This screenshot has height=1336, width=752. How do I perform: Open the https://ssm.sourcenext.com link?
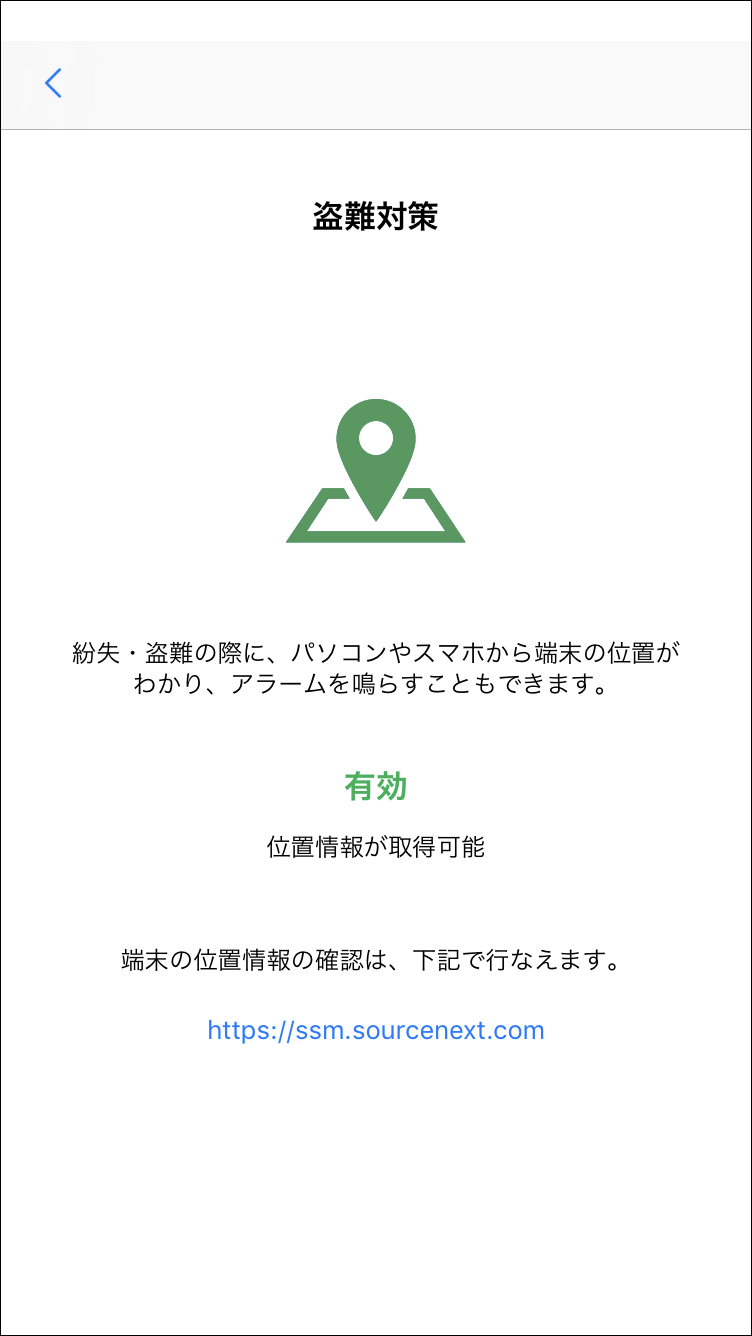[x=376, y=1030]
